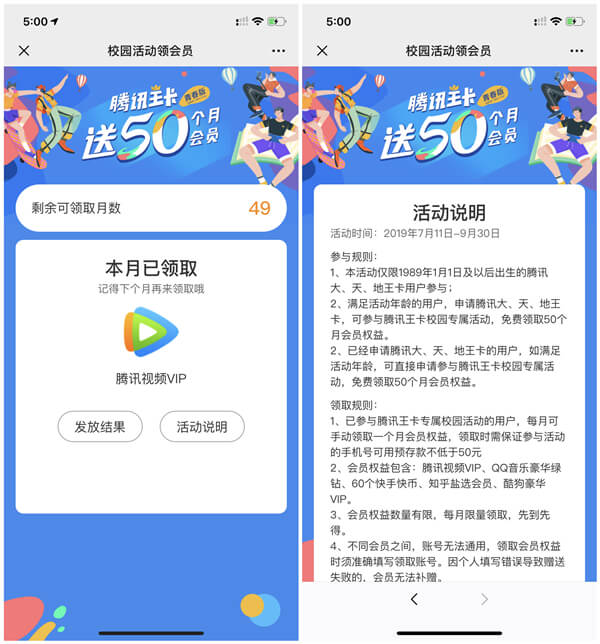Close the page showing 本月已领取
This screenshot has height=644, width=600.
coord(25,51)
